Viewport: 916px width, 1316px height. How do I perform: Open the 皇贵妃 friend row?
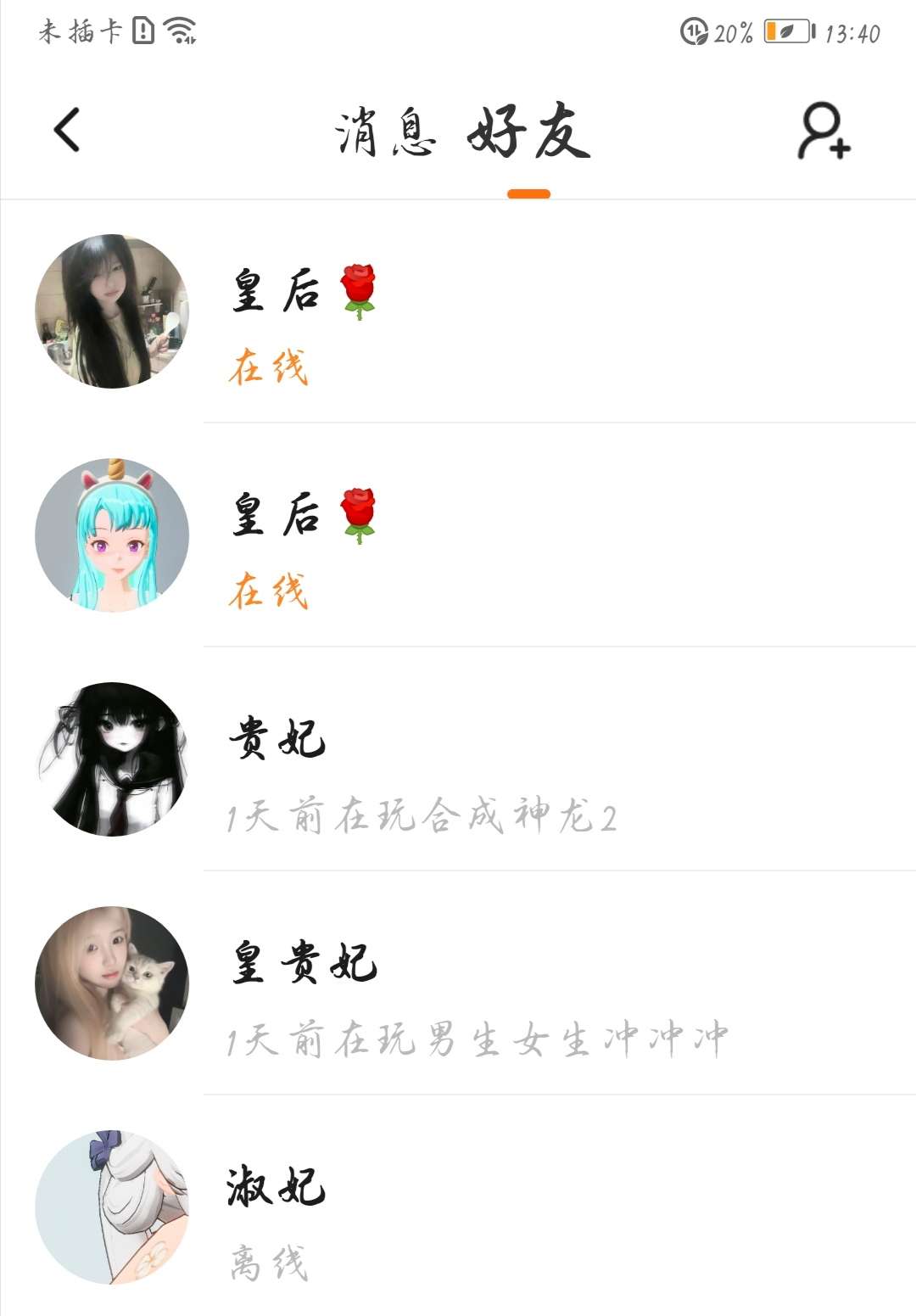click(458, 984)
